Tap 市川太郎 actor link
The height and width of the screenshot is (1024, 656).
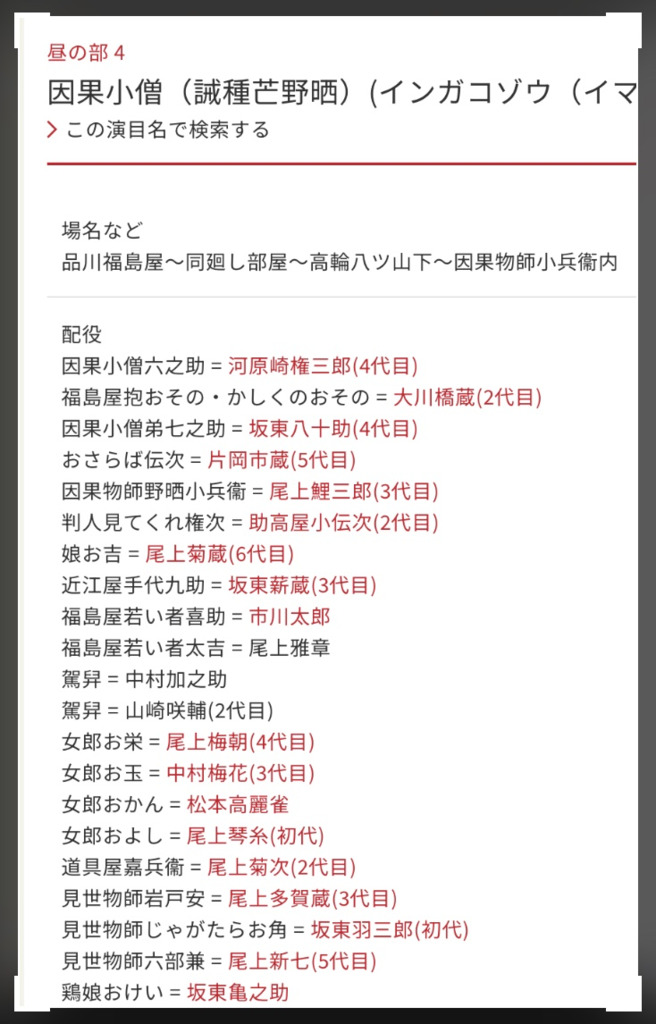click(x=289, y=616)
